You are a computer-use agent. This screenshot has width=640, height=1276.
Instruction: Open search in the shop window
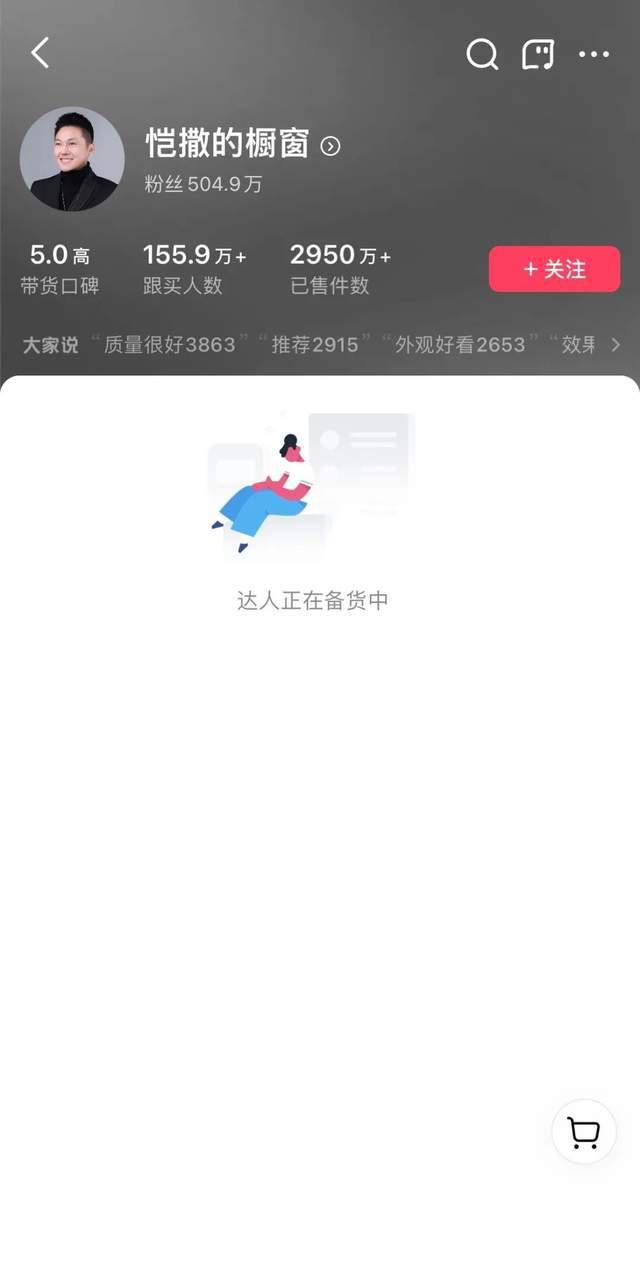(482, 54)
